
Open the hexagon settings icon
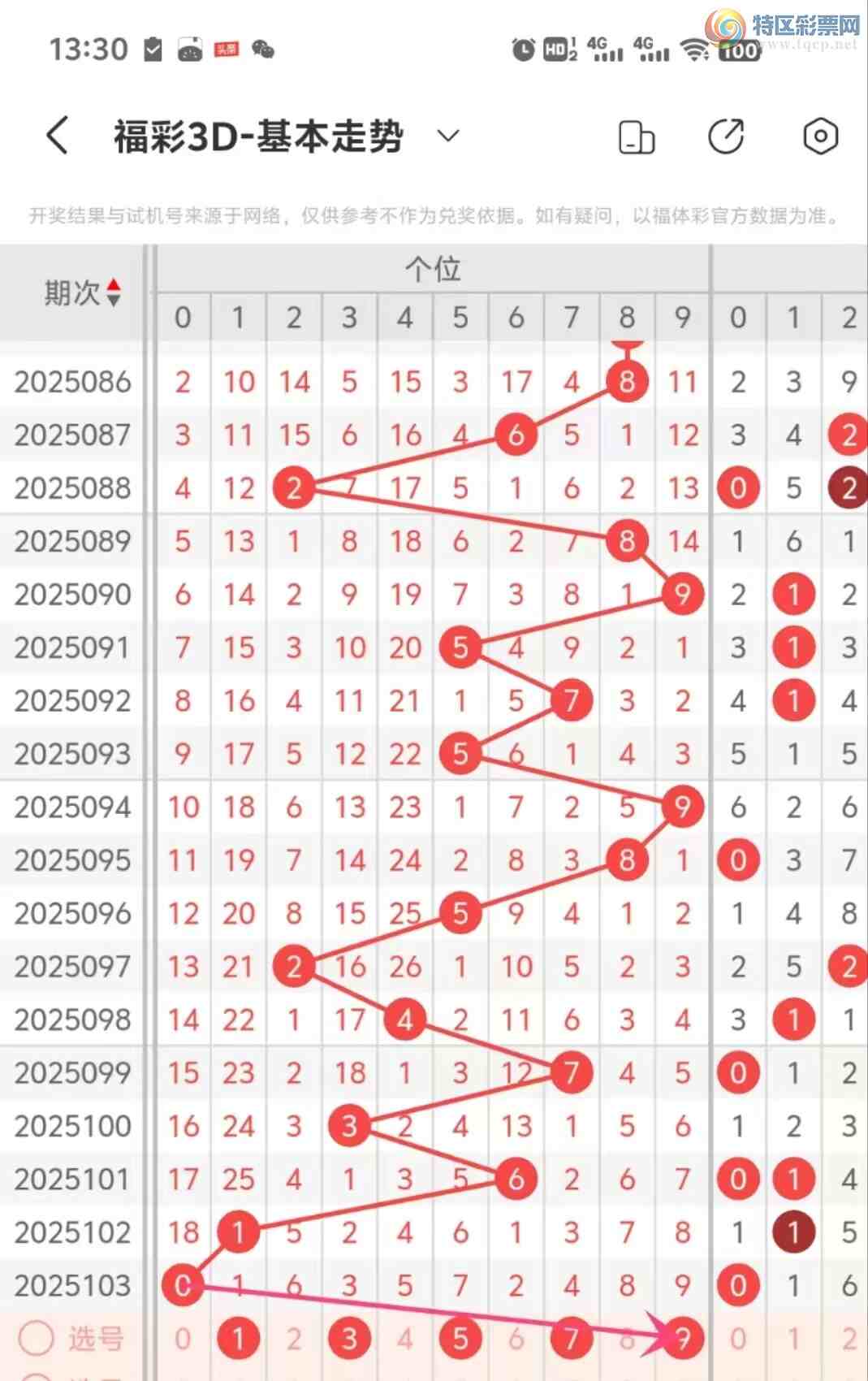tap(820, 136)
